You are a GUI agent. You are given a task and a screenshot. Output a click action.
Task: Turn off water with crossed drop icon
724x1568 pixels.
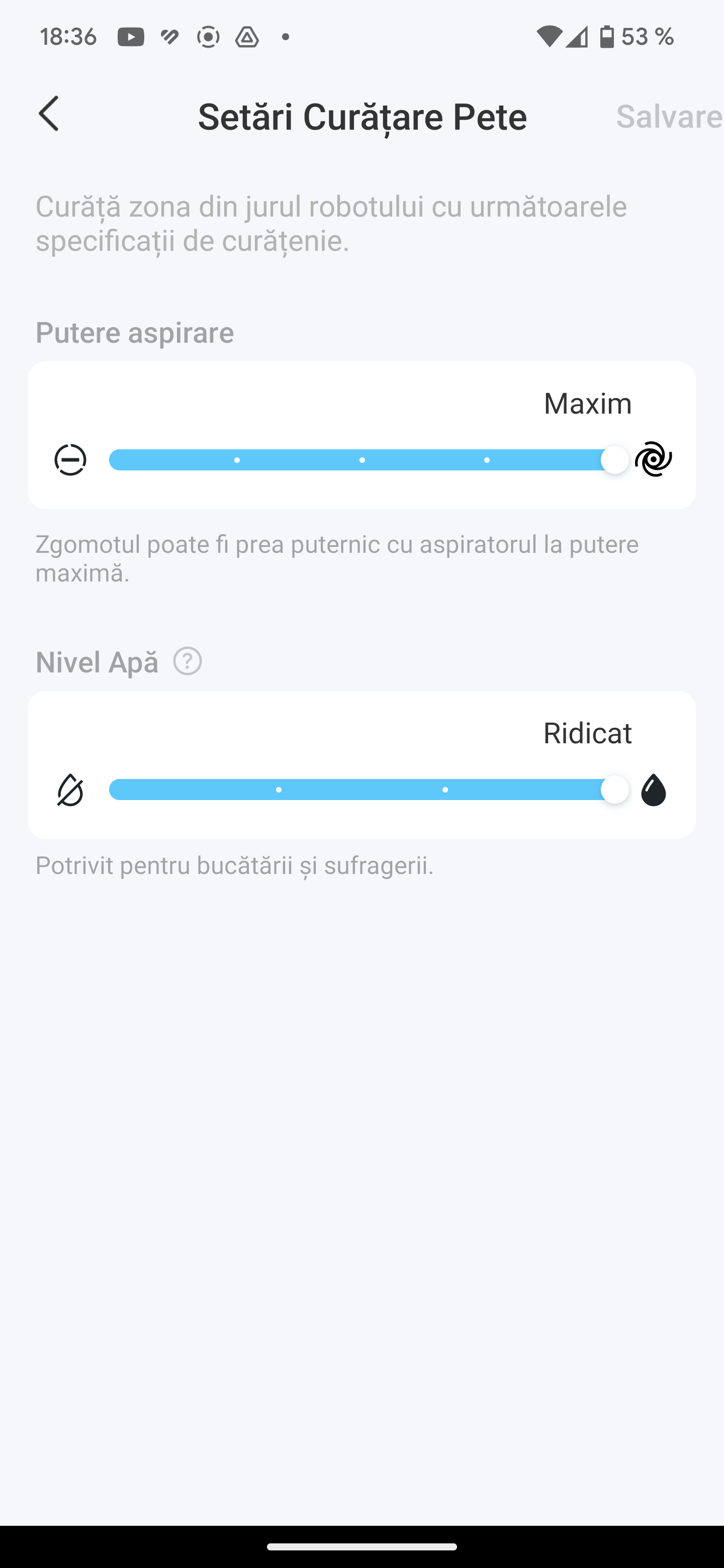pyautogui.click(x=70, y=790)
